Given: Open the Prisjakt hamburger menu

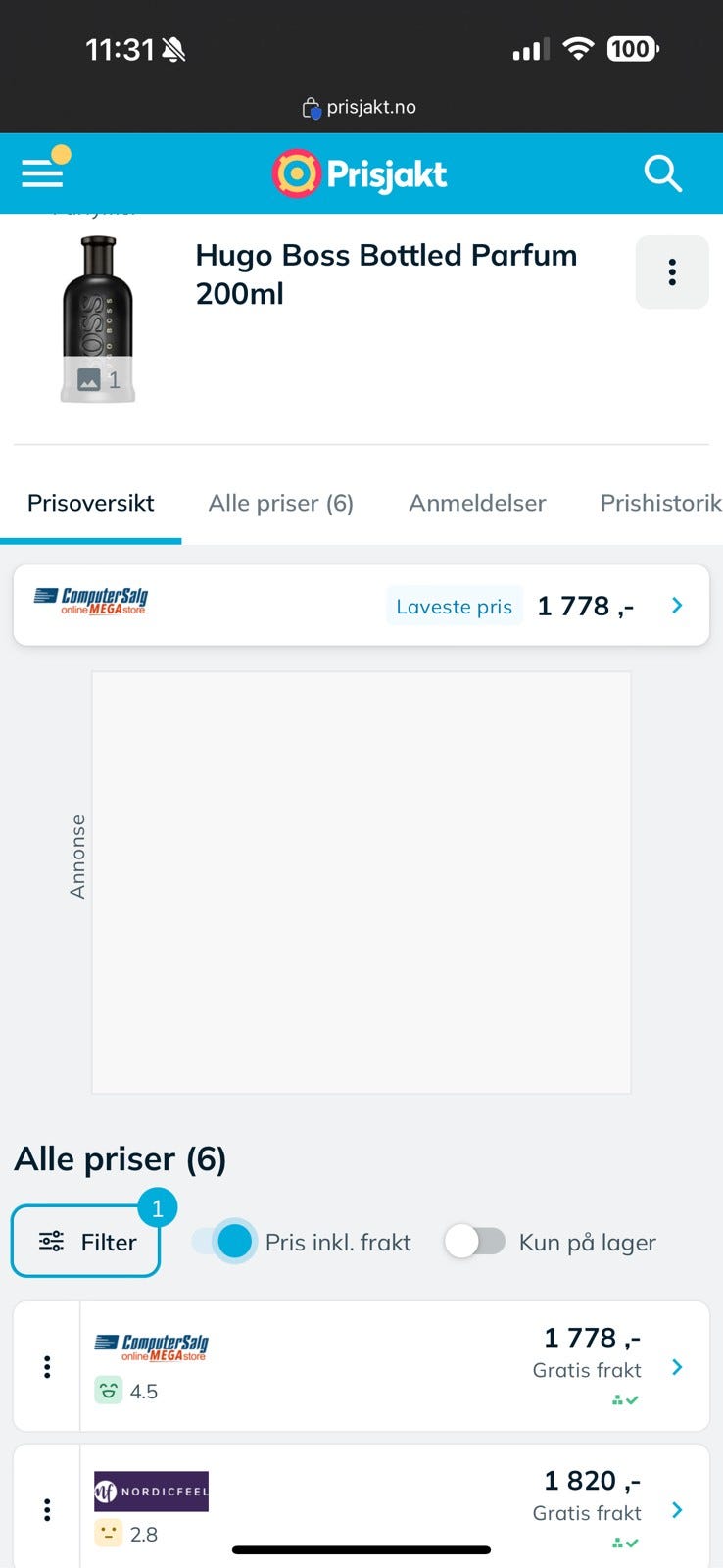Looking at the screenshot, I should 41,172.
